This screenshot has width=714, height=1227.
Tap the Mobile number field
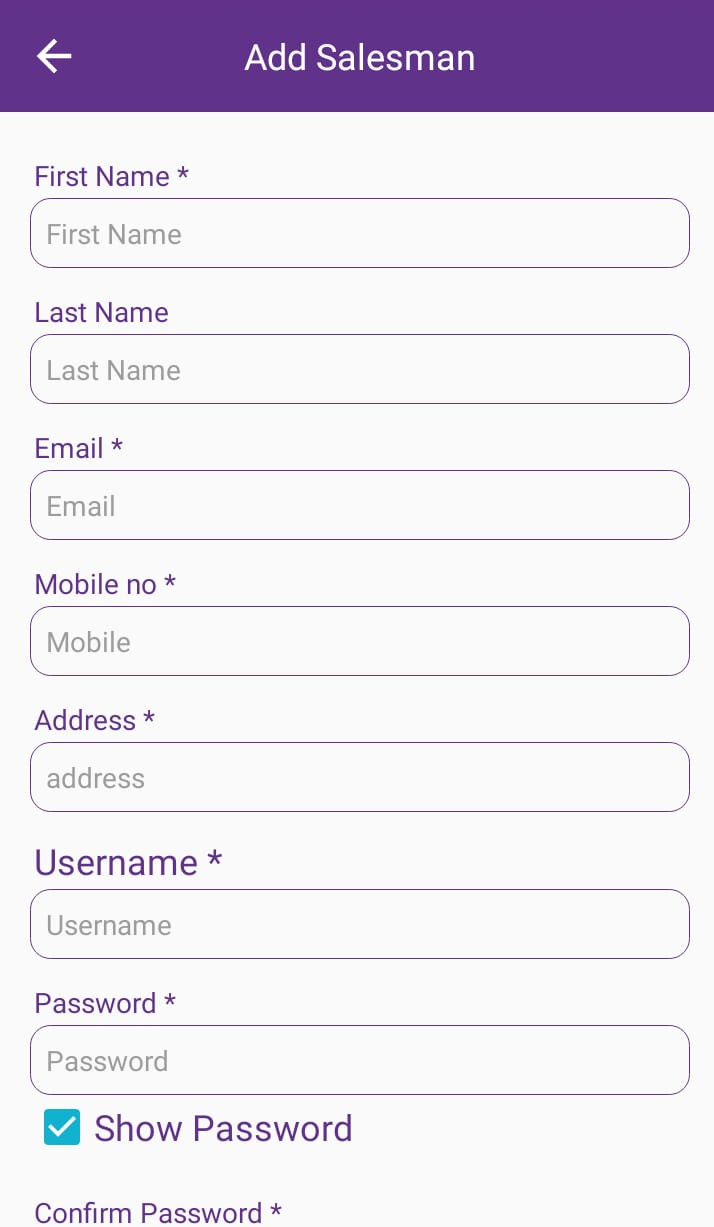pyautogui.click(x=360, y=641)
